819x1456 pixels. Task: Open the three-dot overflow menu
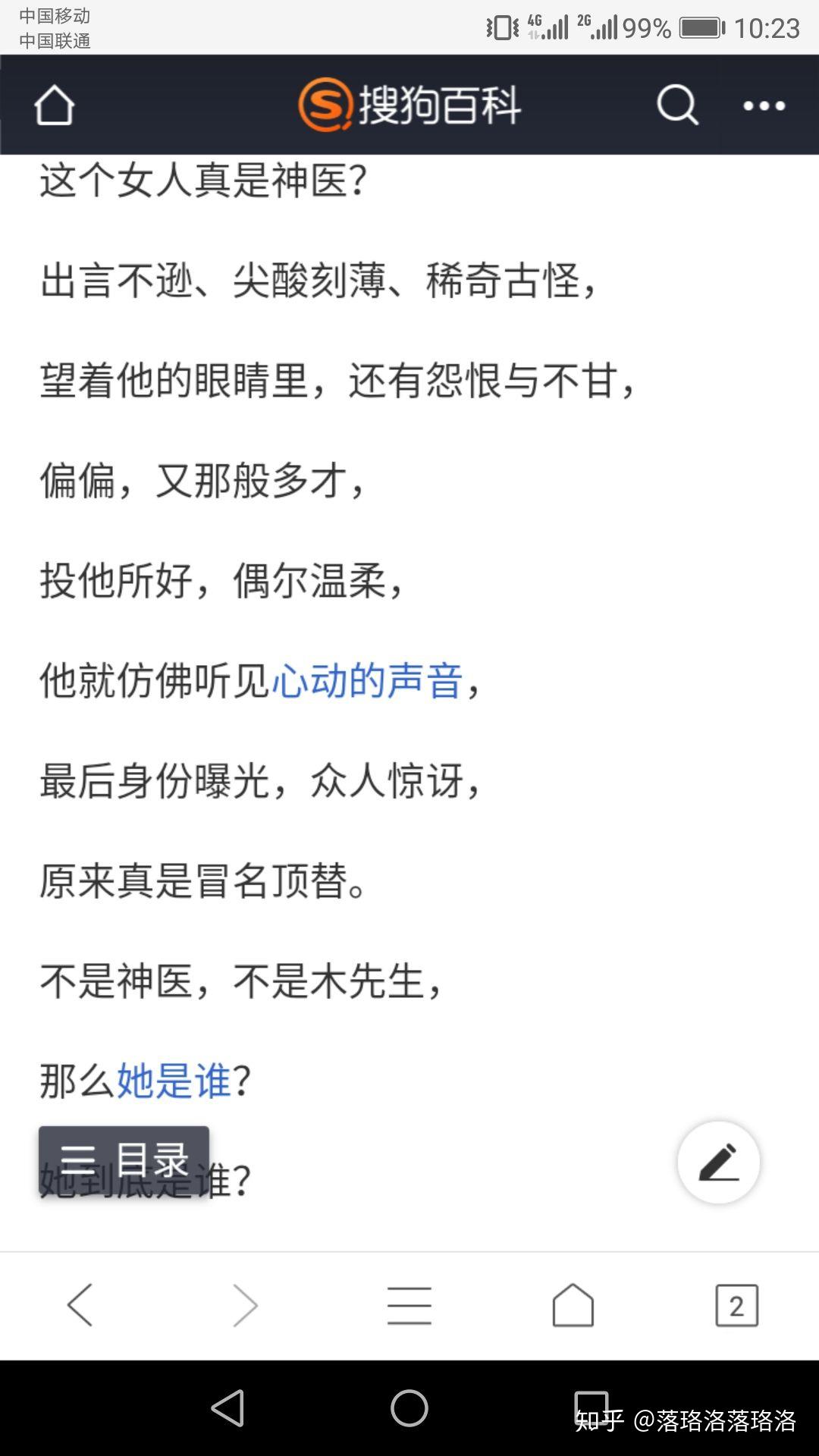pyautogui.click(x=764, y=105)
